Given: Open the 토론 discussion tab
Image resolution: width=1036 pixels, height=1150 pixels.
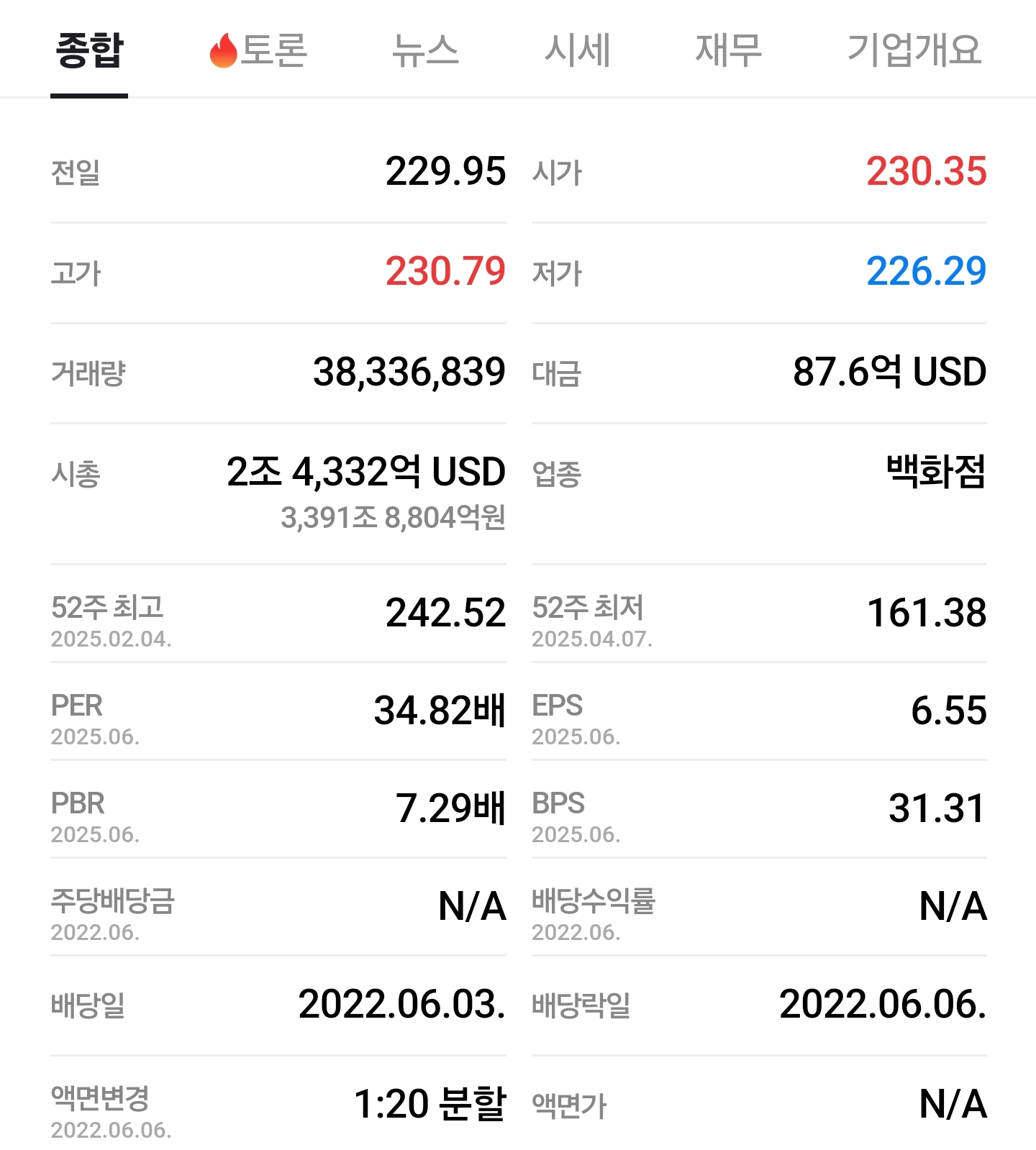Looking at the screenshot, I should 258,50.
